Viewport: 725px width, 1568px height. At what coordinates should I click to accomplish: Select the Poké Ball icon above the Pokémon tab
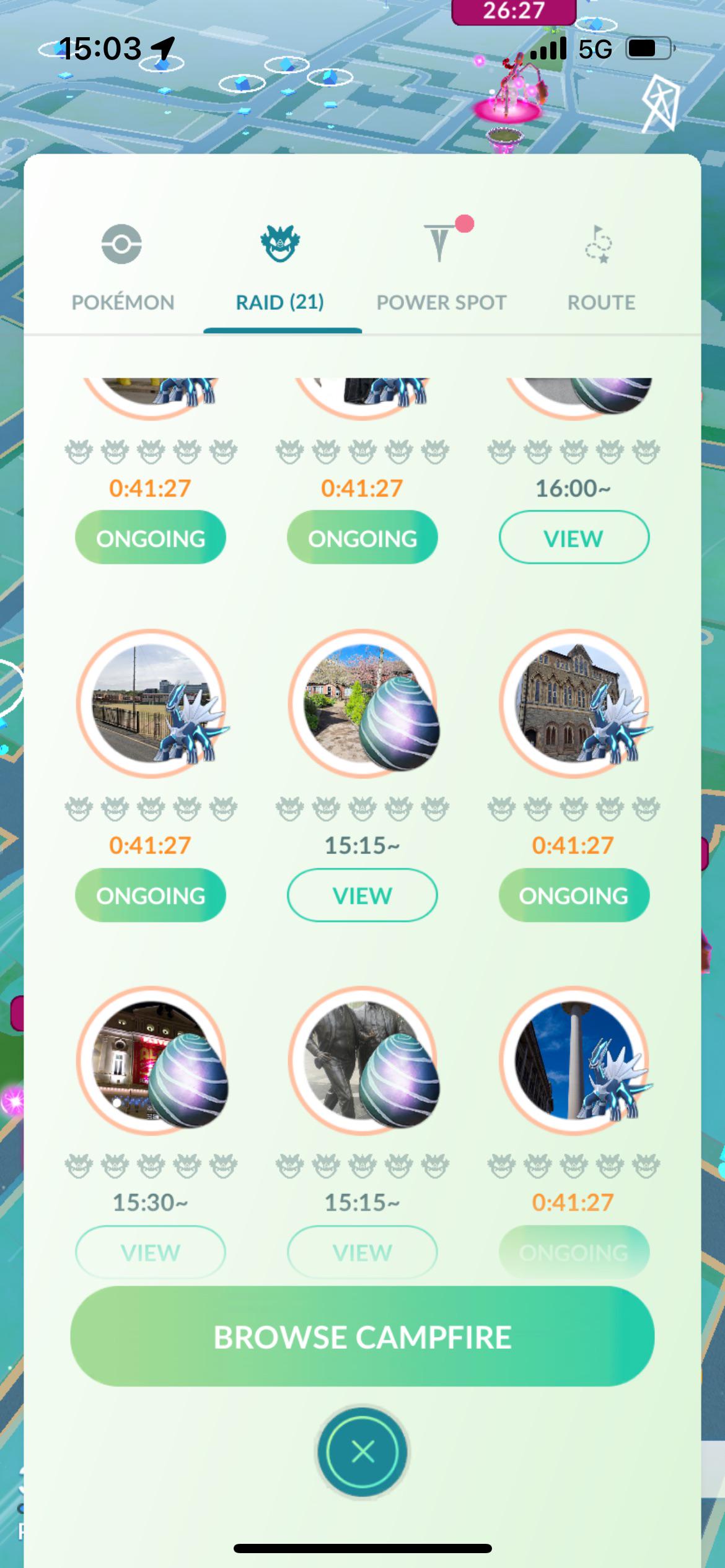click(121, 245)
